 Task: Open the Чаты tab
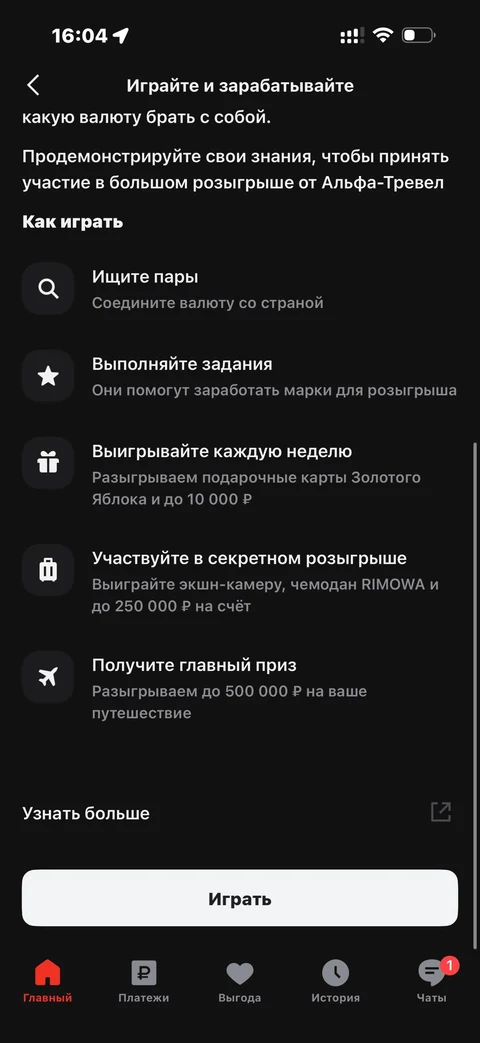432,981
